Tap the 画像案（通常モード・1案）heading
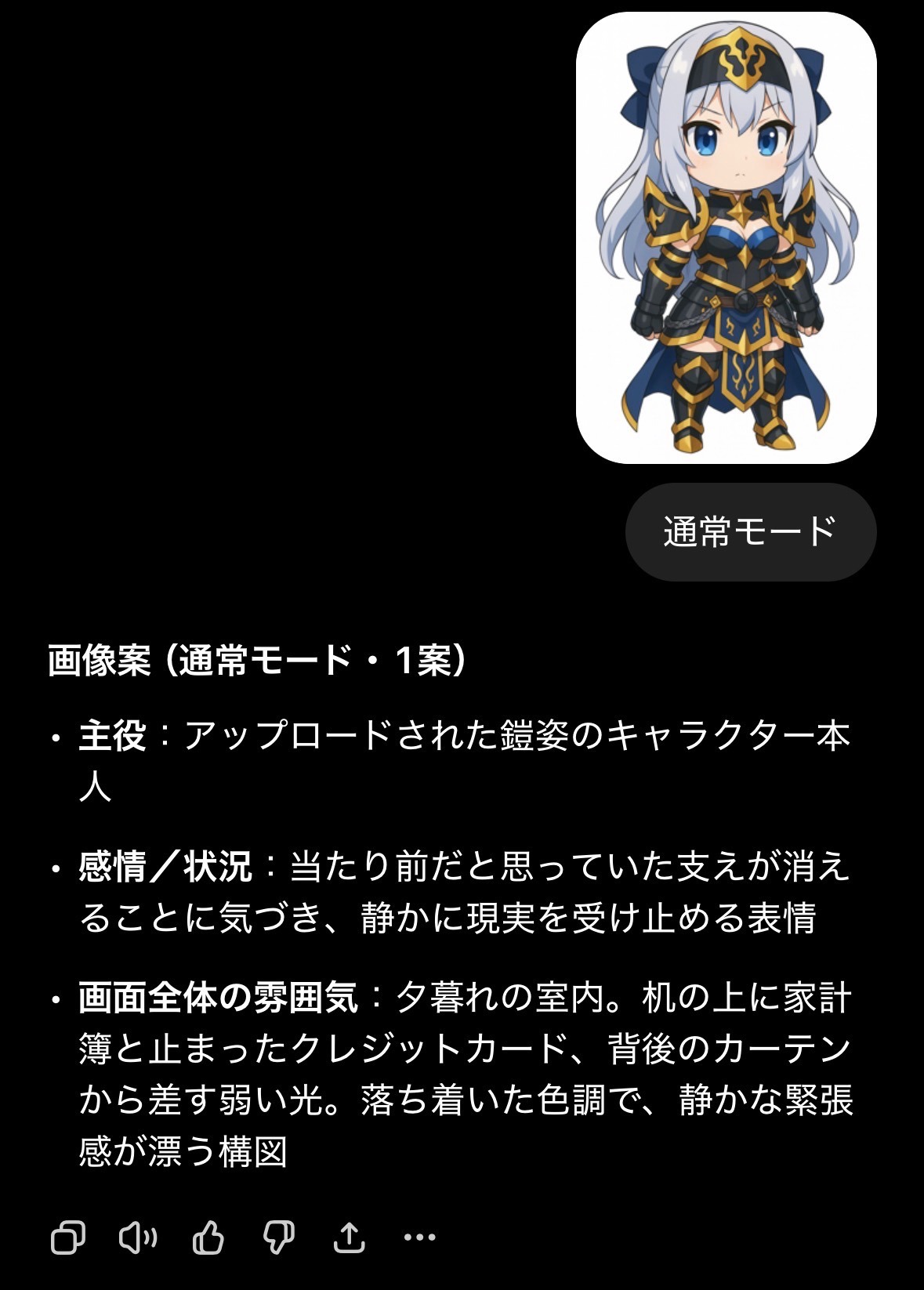This screenshot has width=924, height=1290. click(257, 660)
